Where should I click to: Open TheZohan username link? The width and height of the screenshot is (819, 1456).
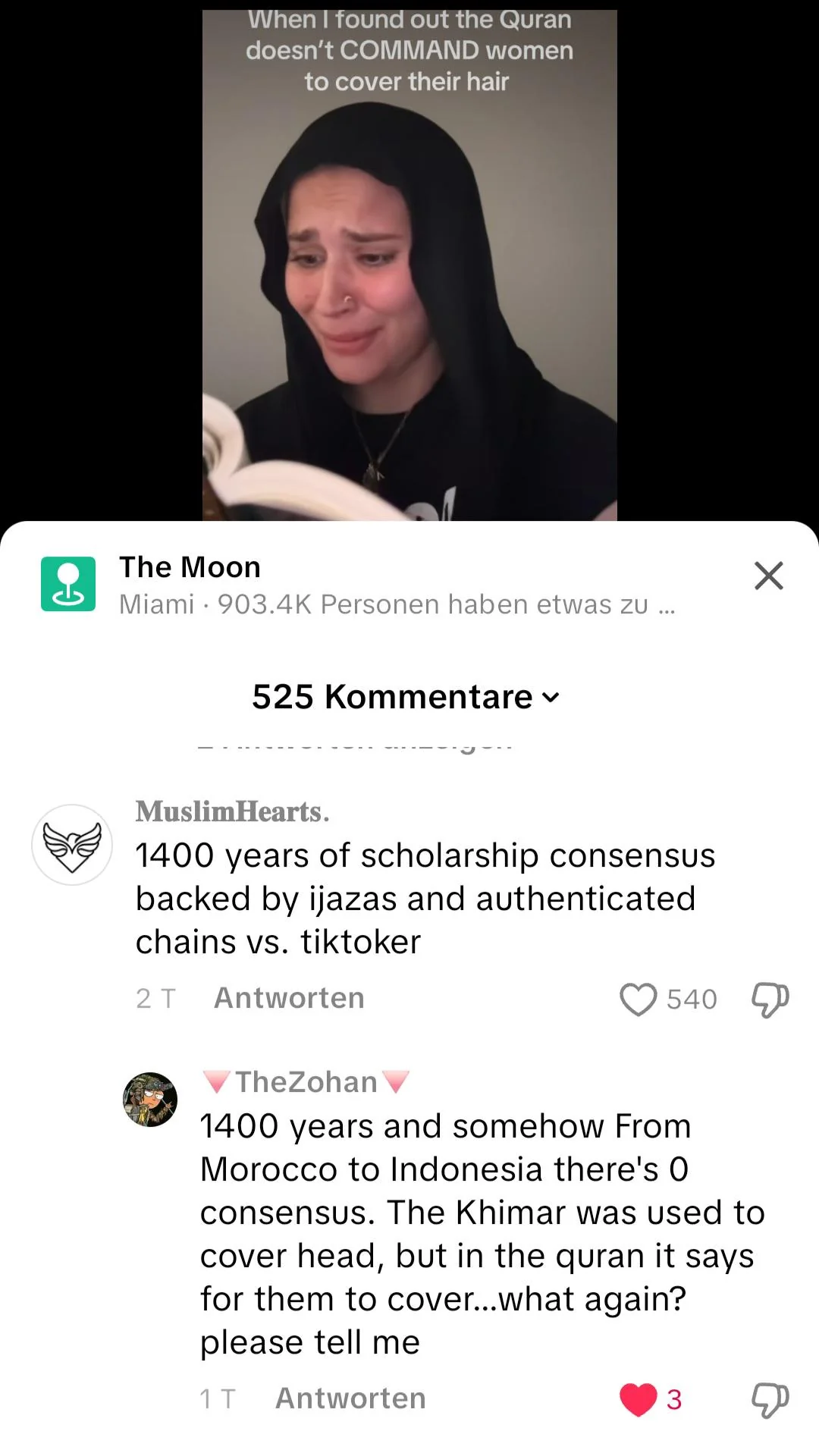306,1082
